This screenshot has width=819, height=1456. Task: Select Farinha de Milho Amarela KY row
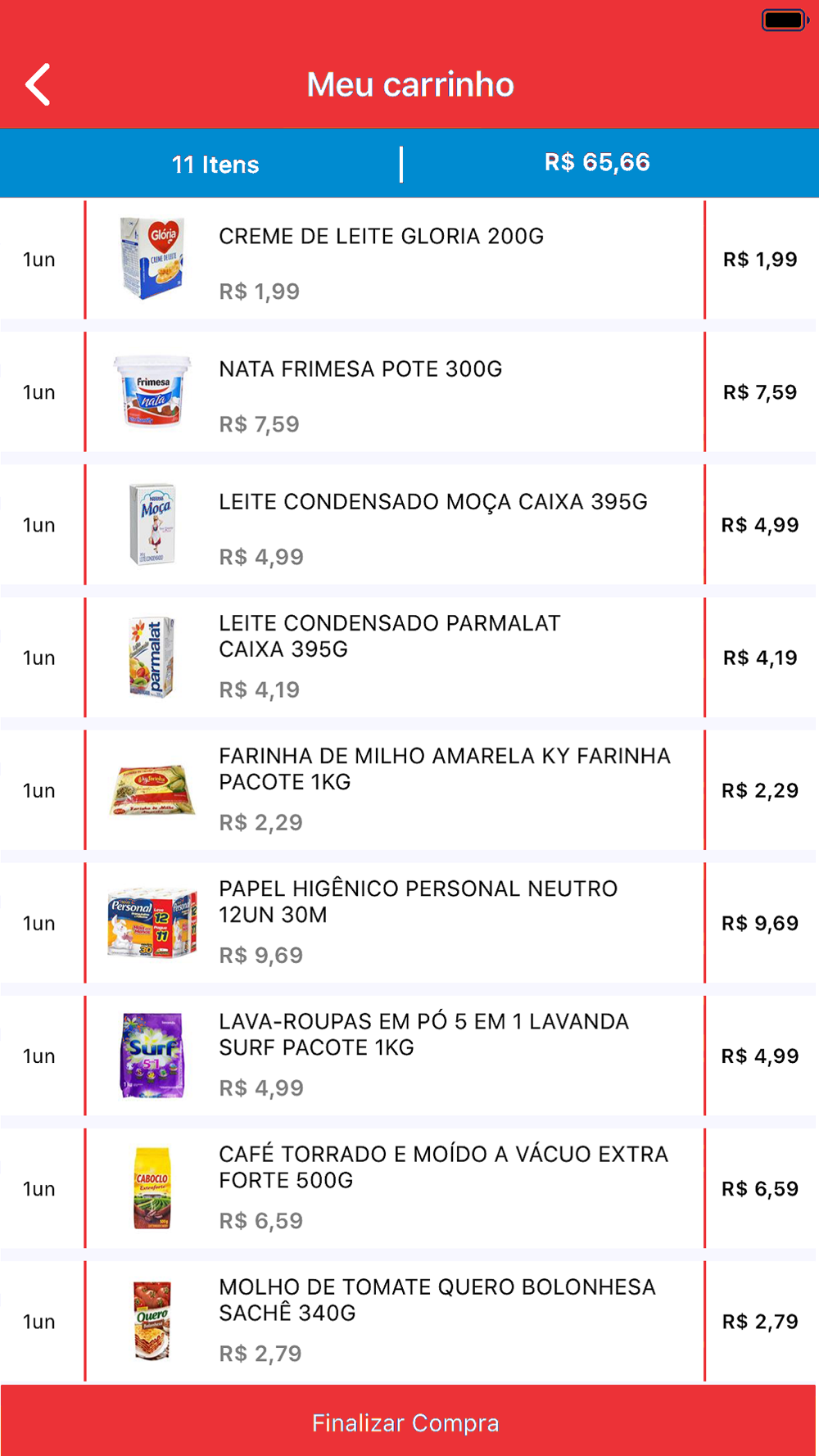pyautogui.click(x=409, y=789)
